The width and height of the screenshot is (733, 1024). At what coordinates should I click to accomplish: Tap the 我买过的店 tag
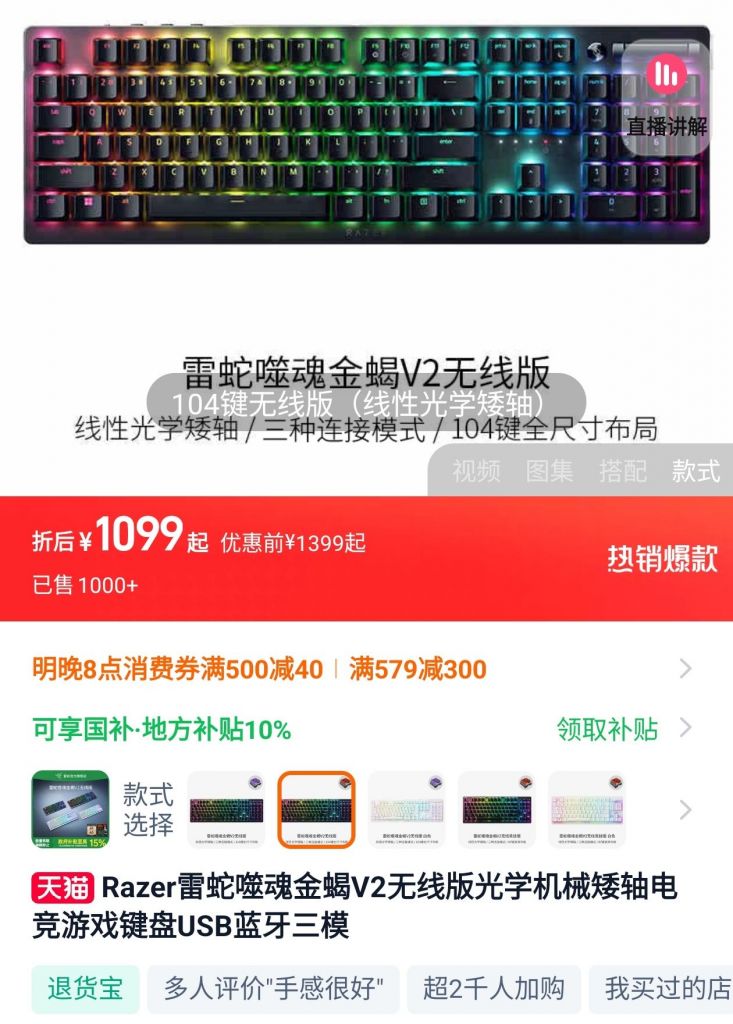[665, 989]
